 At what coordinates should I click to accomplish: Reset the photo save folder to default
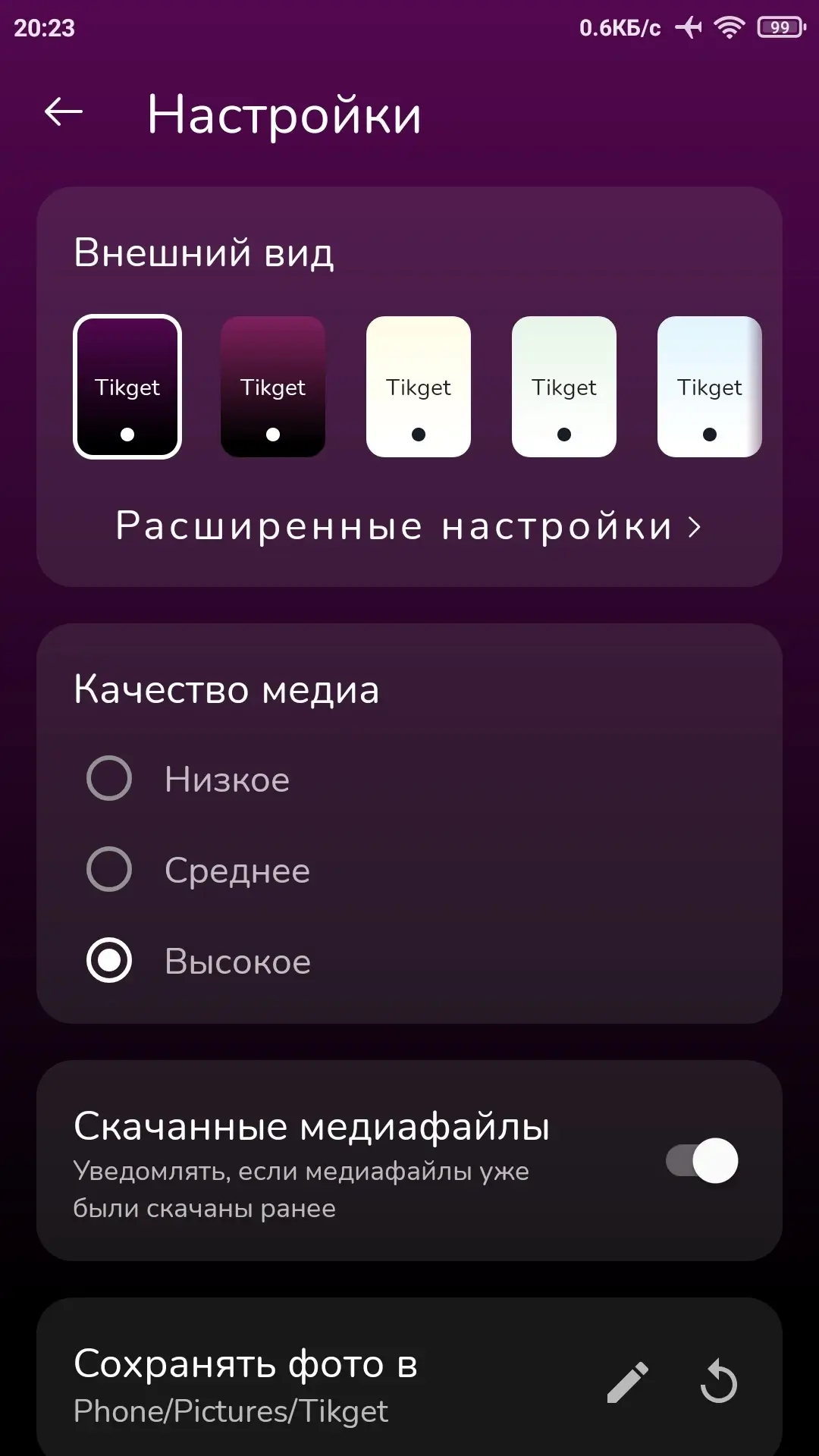718,1382
